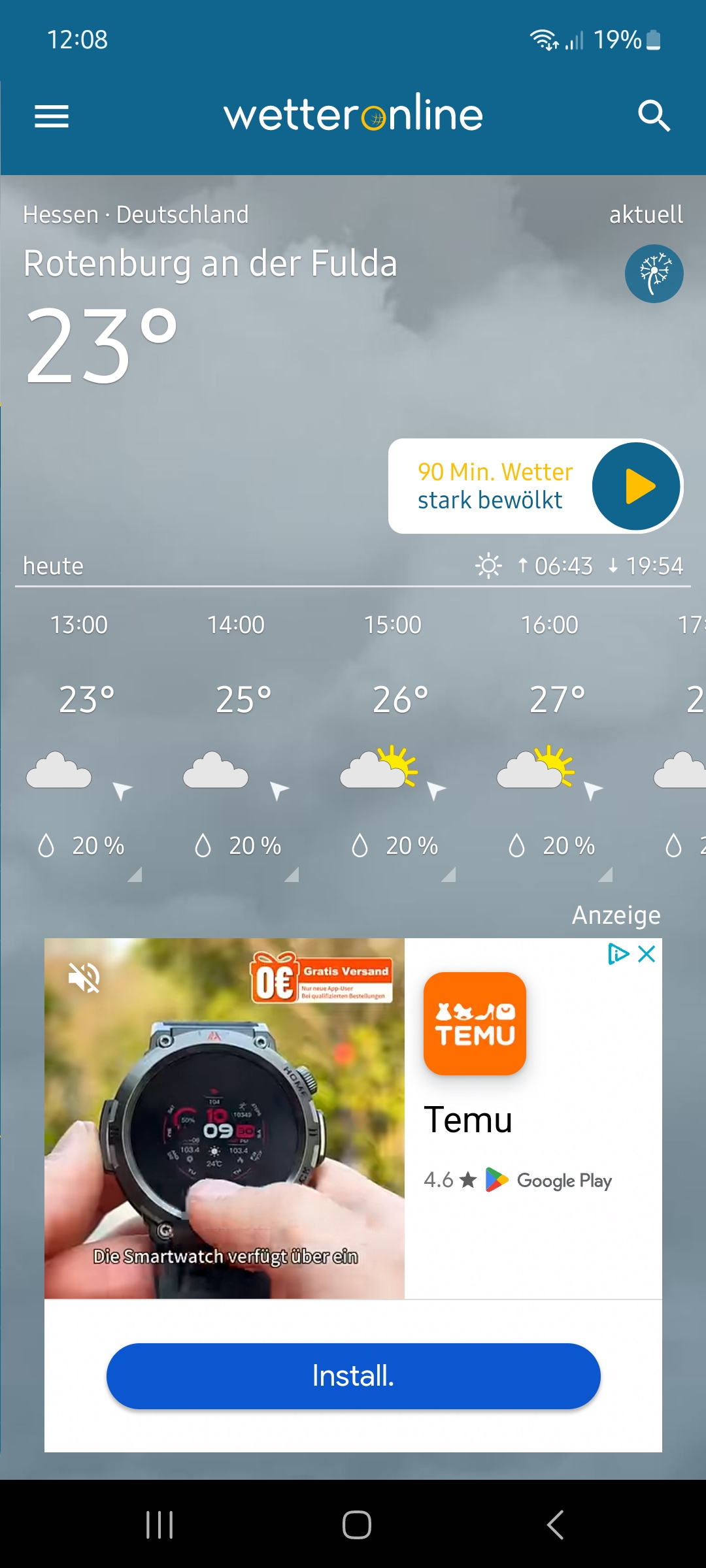Open the AdChoices info icon
The height and width of the screenshot is (1568, 706).
[x=618, y=954]
